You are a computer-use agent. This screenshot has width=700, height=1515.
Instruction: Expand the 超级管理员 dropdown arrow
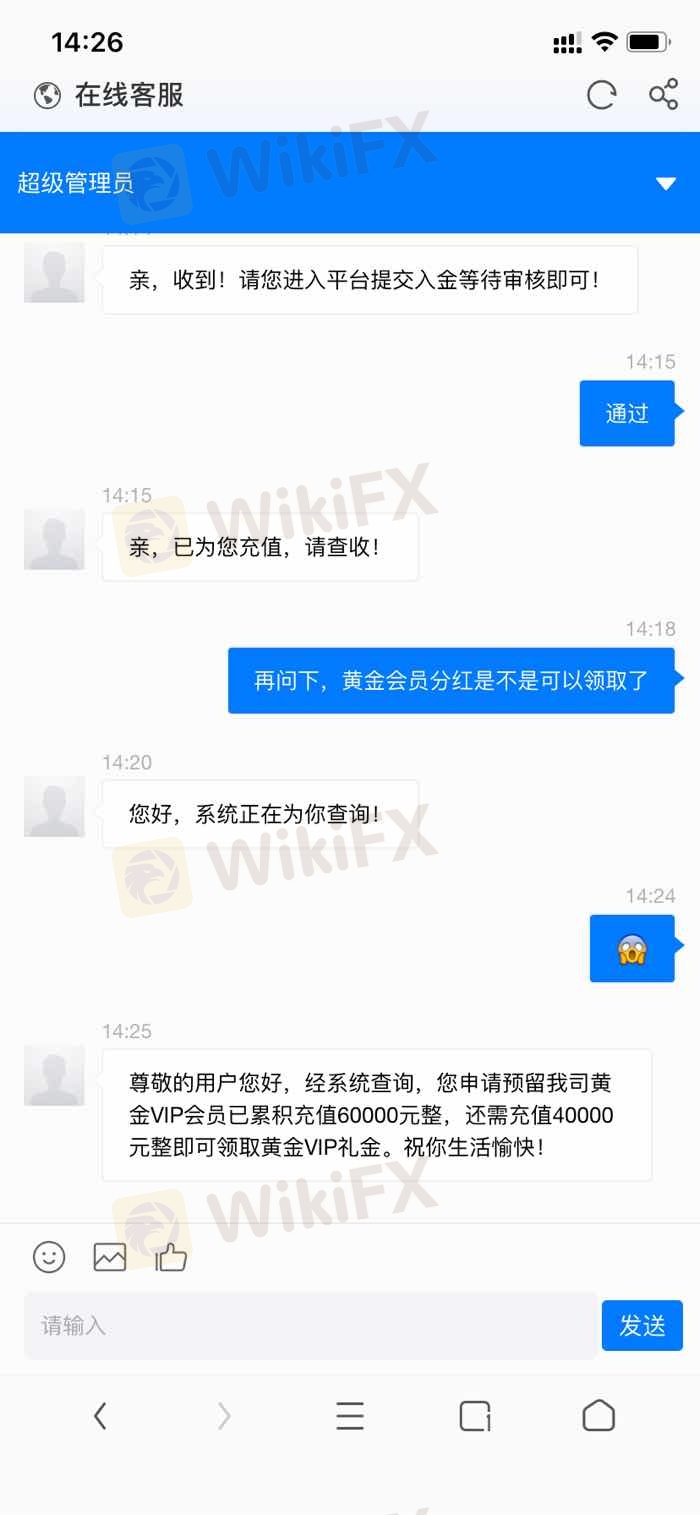(665, 183)
